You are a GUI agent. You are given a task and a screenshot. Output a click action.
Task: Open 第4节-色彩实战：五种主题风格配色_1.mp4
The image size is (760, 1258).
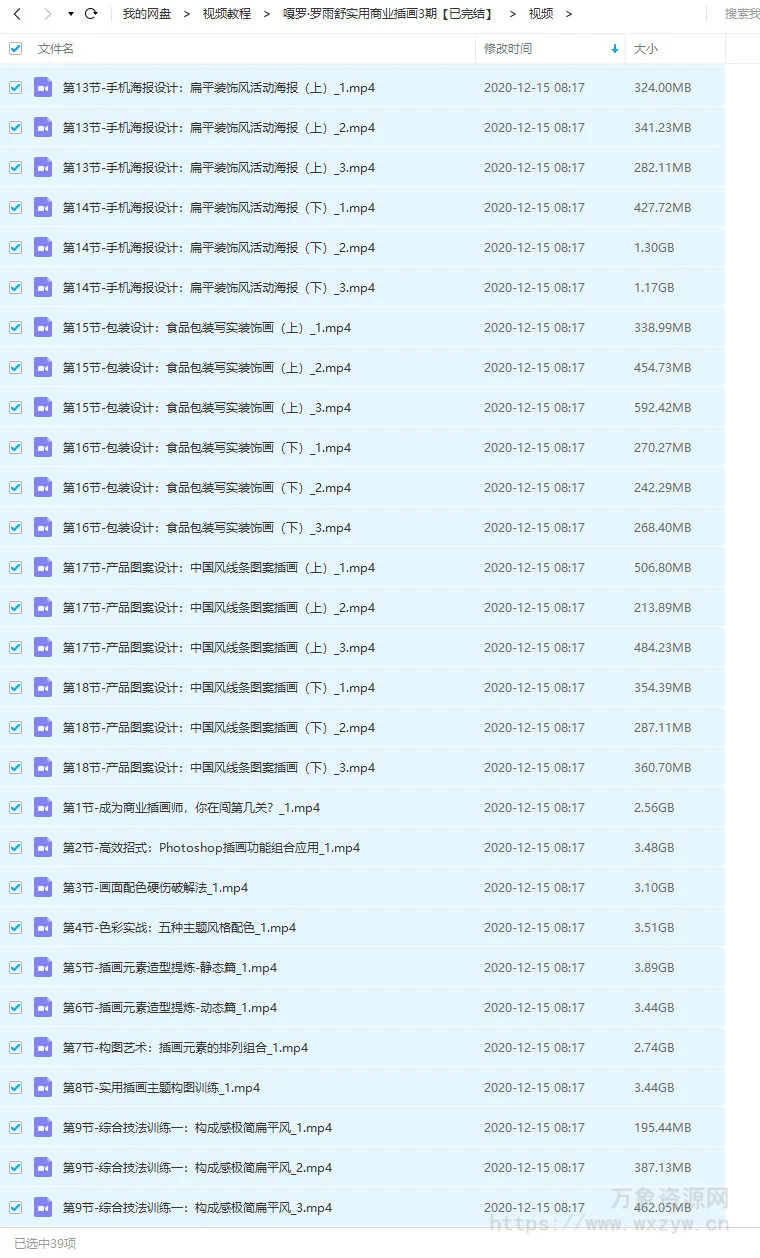[179, 928]
